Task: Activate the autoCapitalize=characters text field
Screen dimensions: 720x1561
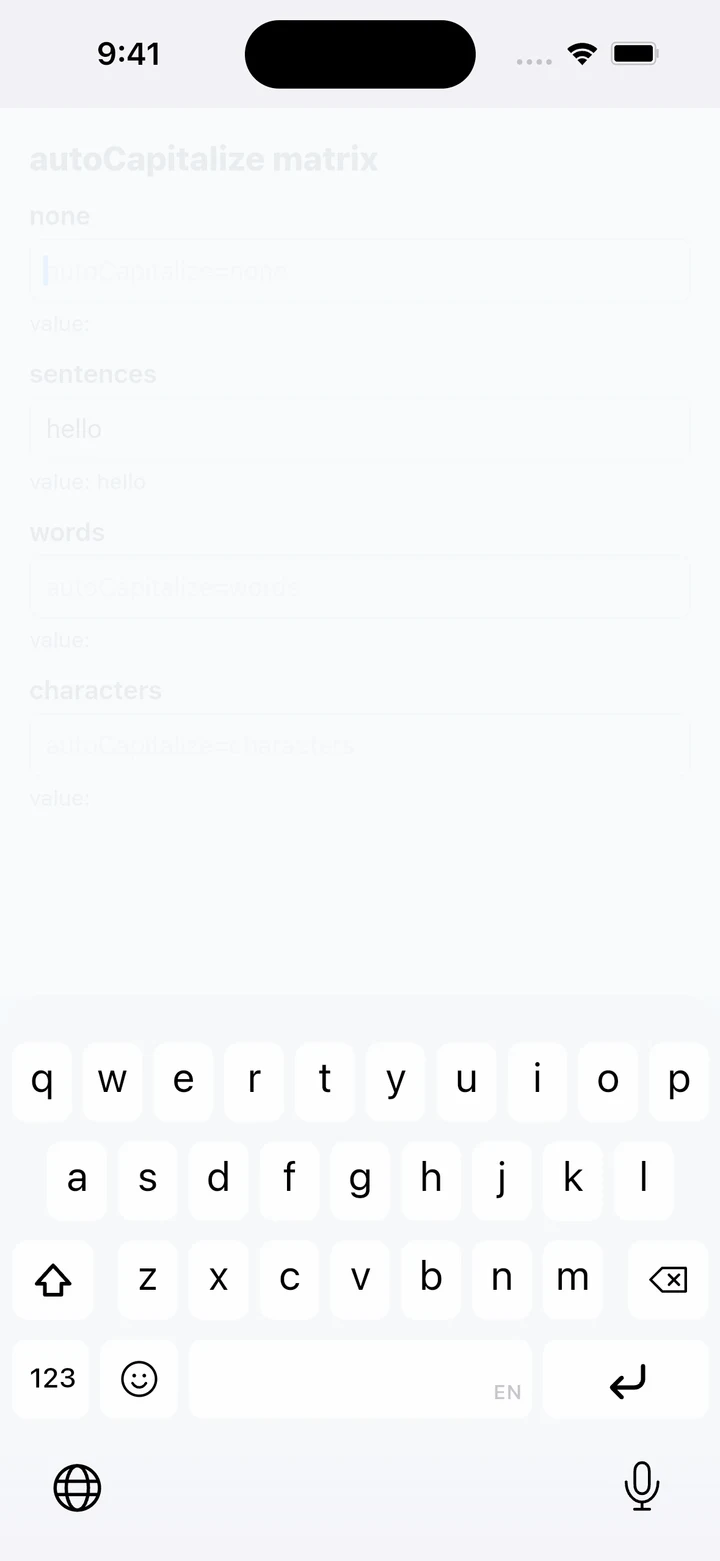Action: click(360, 745)
